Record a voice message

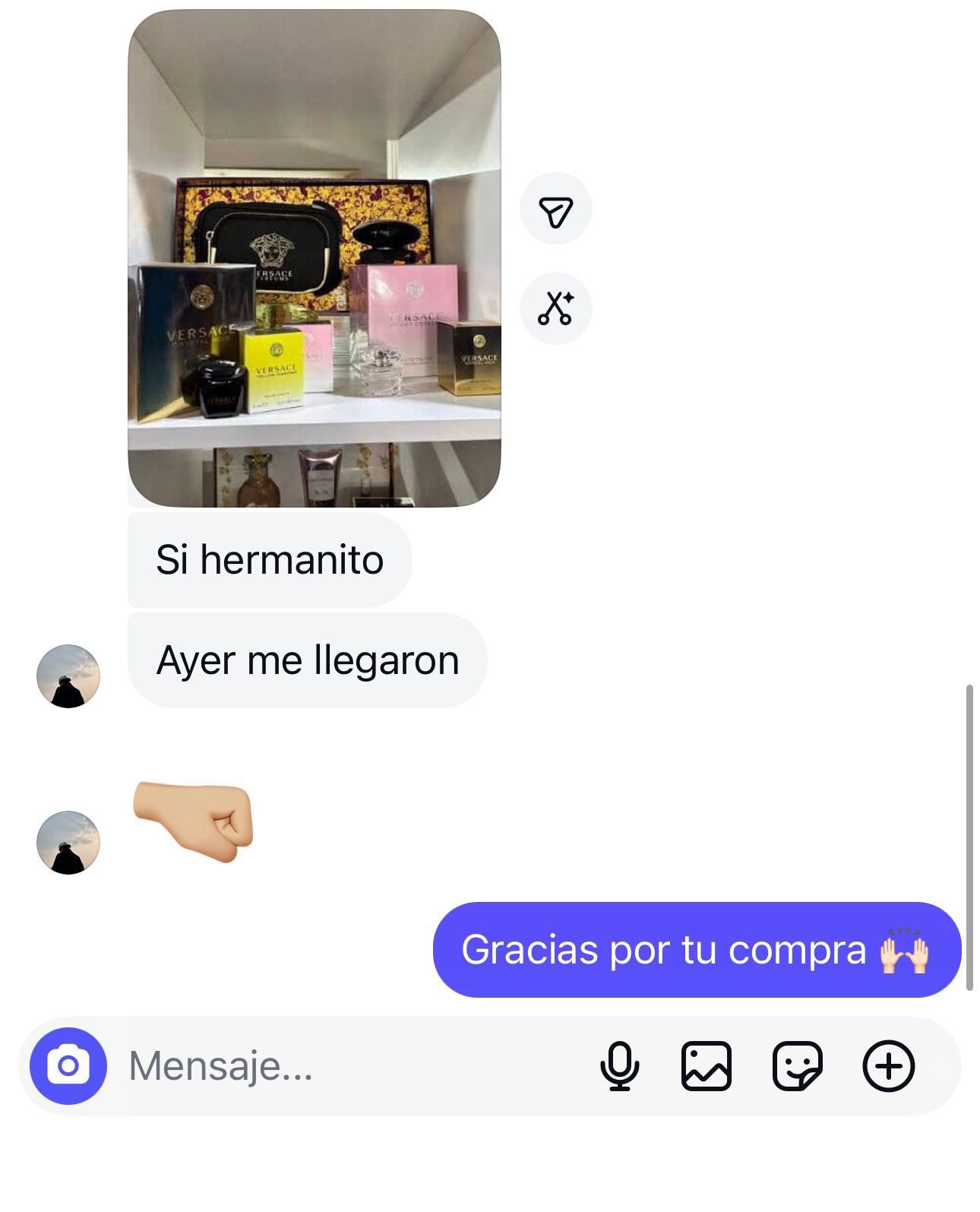tap(619, 1065)
